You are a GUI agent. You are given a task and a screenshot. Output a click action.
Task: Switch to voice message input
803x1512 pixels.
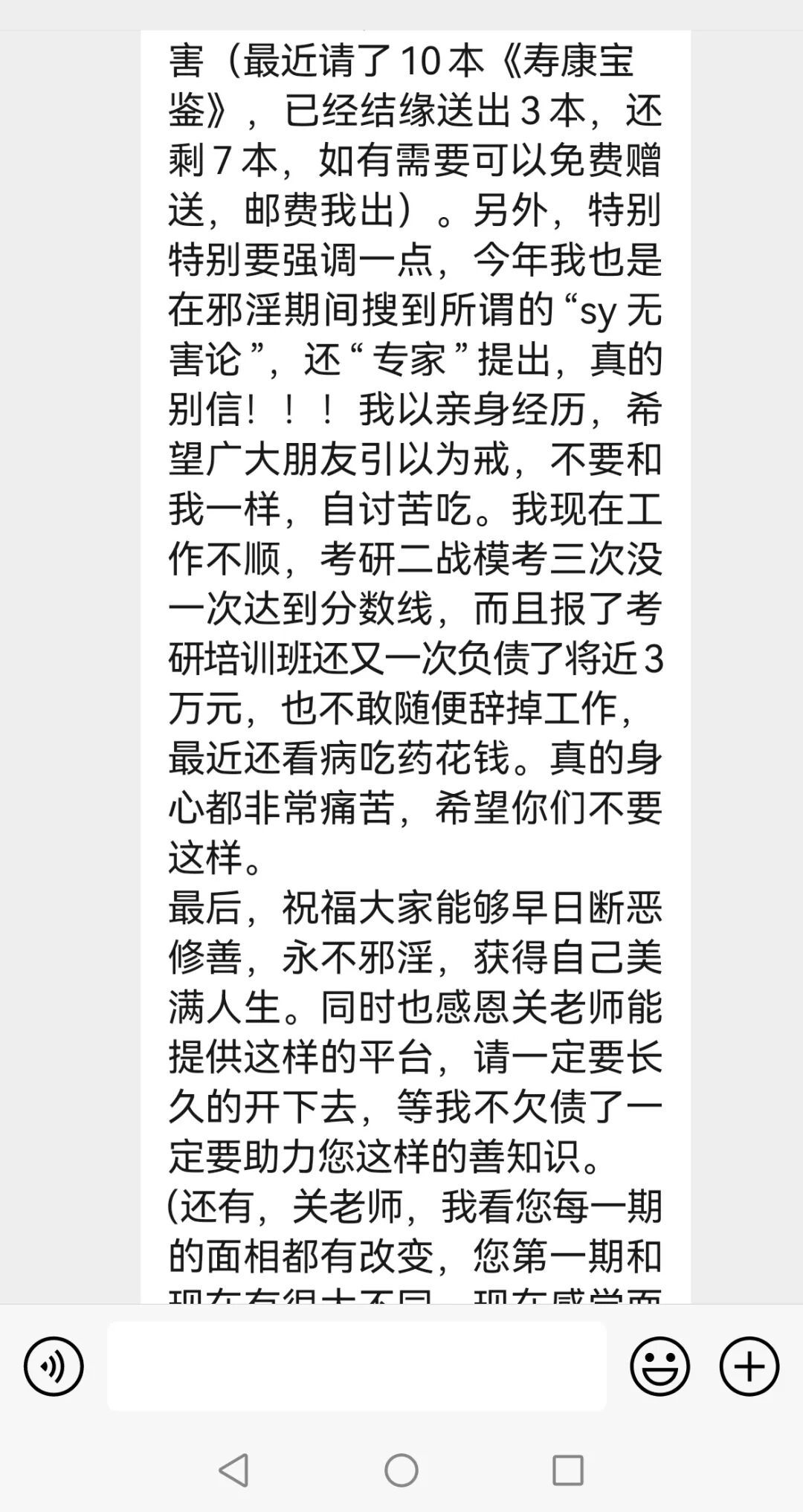pos(54,1366)
